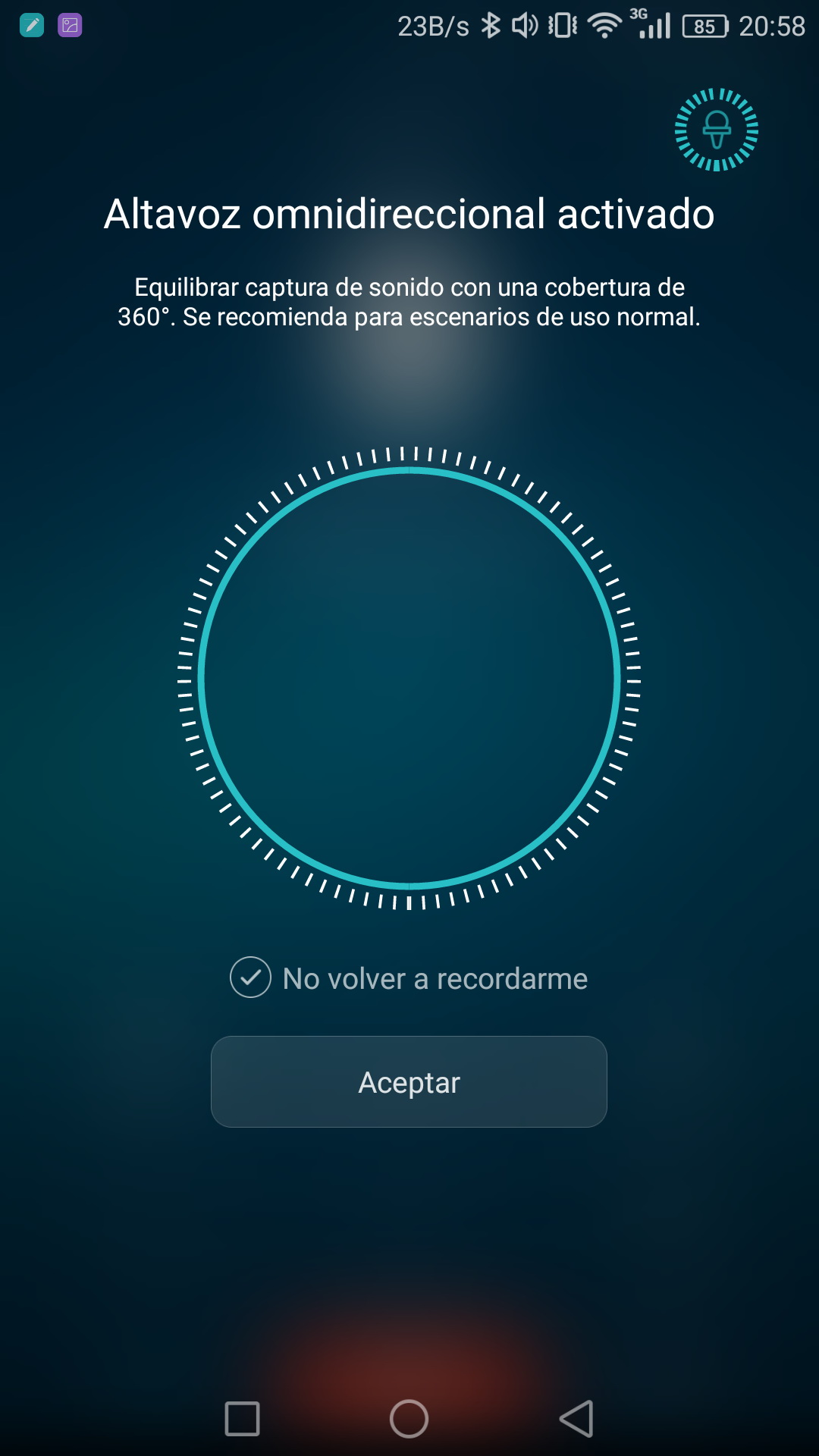Screen dimensions: 819x1456
Task: Toggle the "No volver a recordarme" checkbox
Action: tap(251, 977)
